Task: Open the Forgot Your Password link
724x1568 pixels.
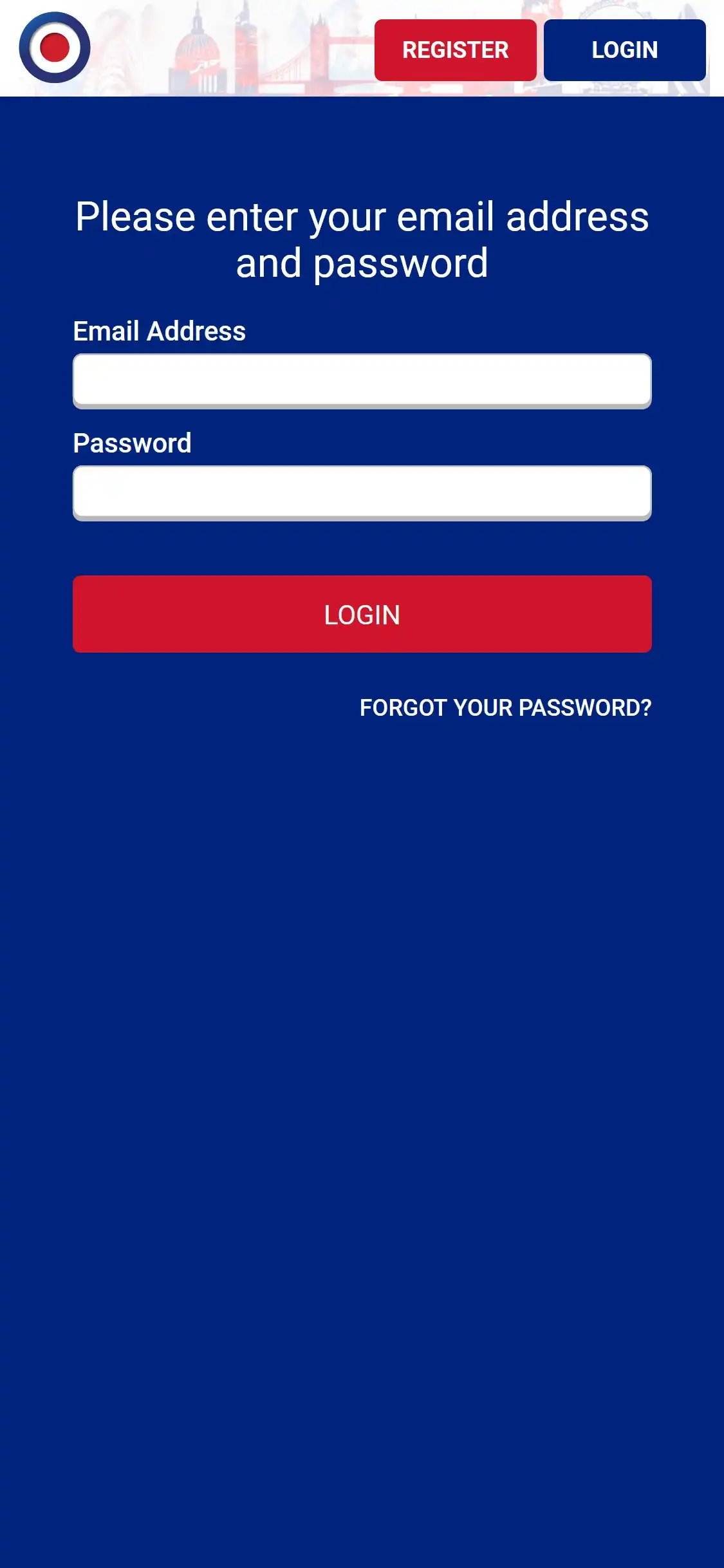Action: click(505, 708)
